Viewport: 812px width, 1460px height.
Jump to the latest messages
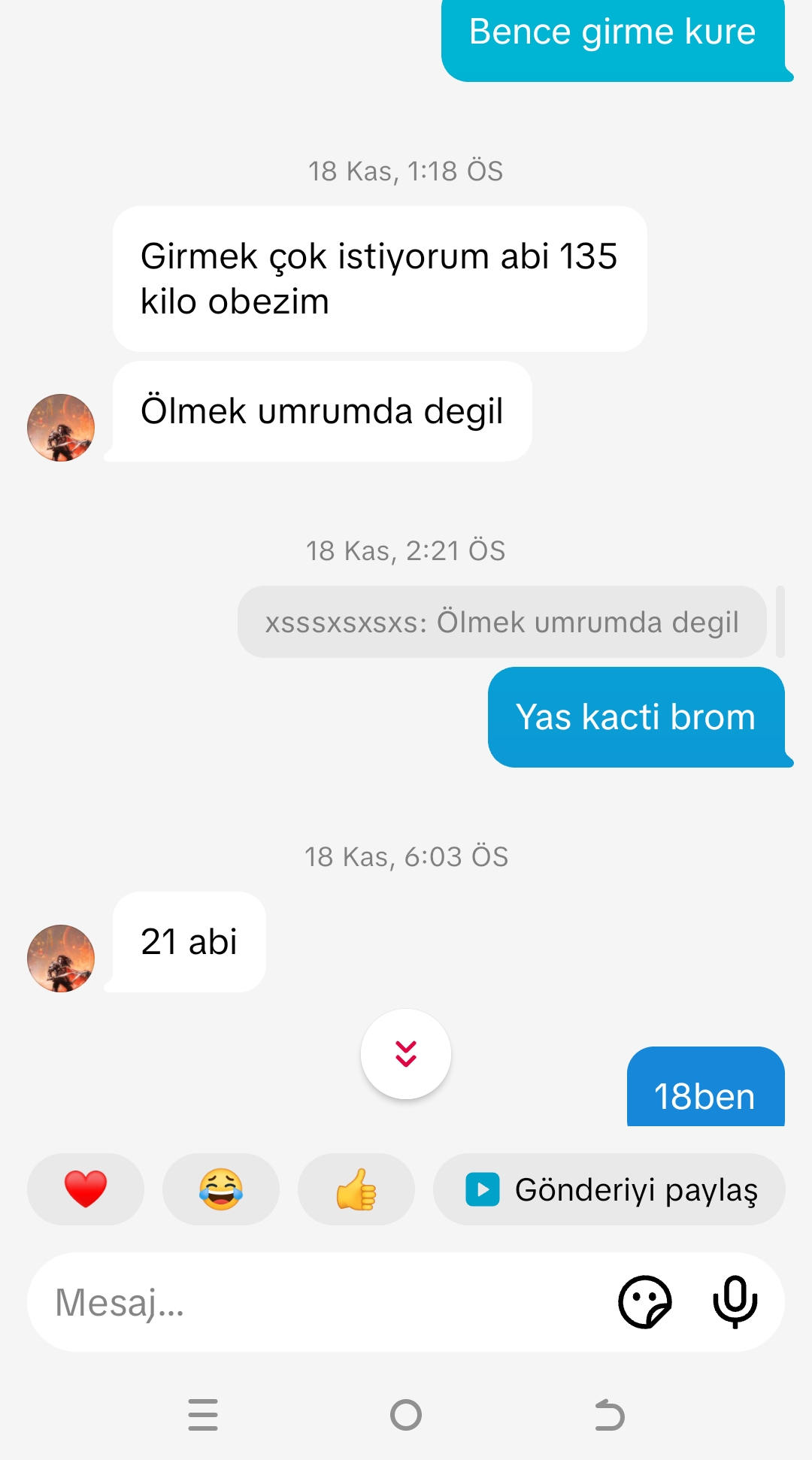406,1054
